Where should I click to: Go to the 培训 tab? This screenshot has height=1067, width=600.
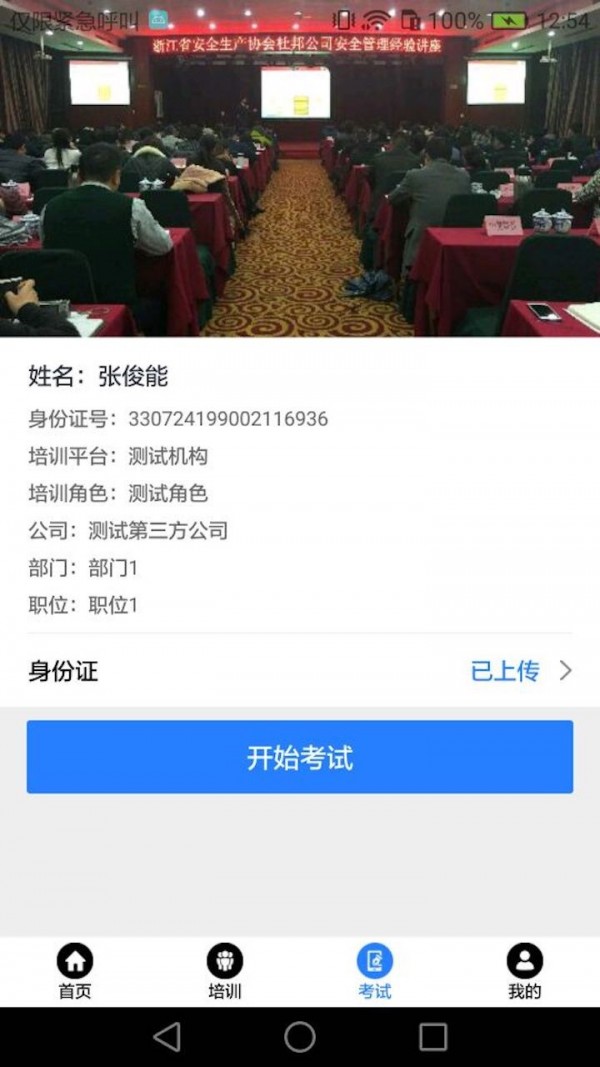click(x=225, y=971)
